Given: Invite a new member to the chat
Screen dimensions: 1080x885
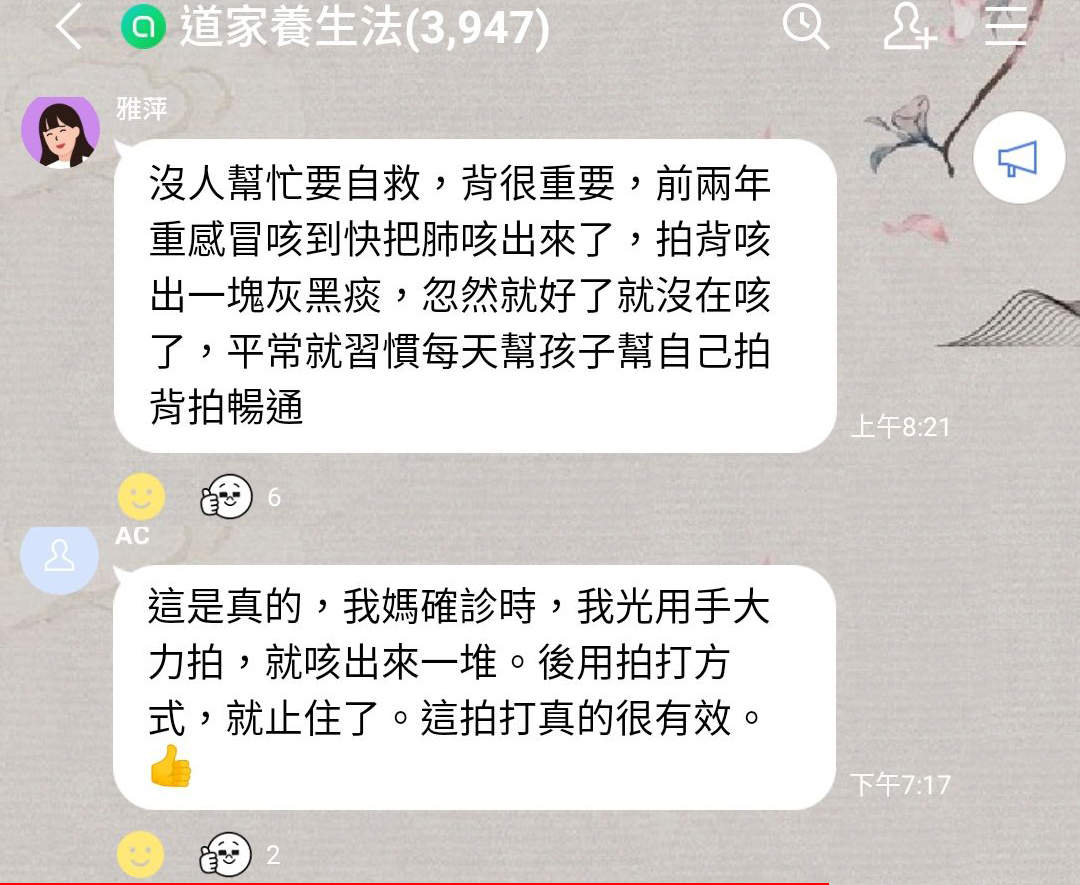Looking at the screenshot, I should click(x=908, y=27).
